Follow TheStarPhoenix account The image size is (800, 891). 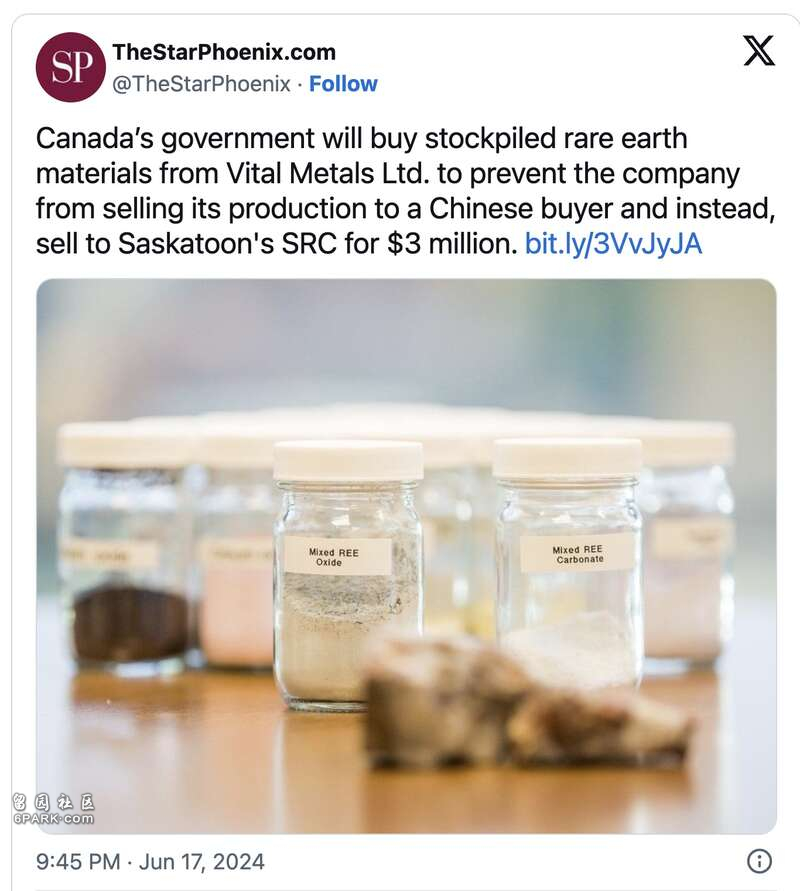click(x=343, y=84)
